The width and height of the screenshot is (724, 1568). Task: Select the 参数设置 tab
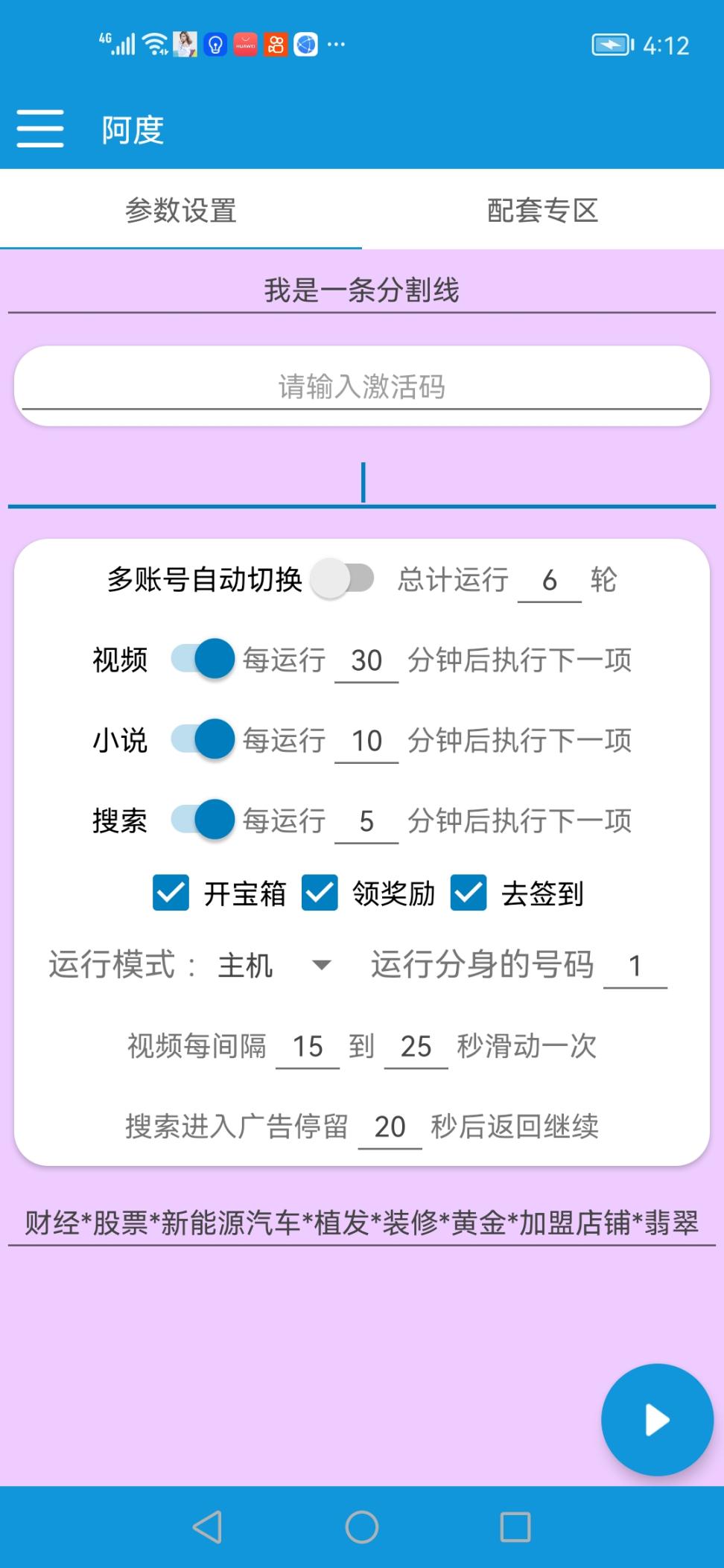[181, 211]
